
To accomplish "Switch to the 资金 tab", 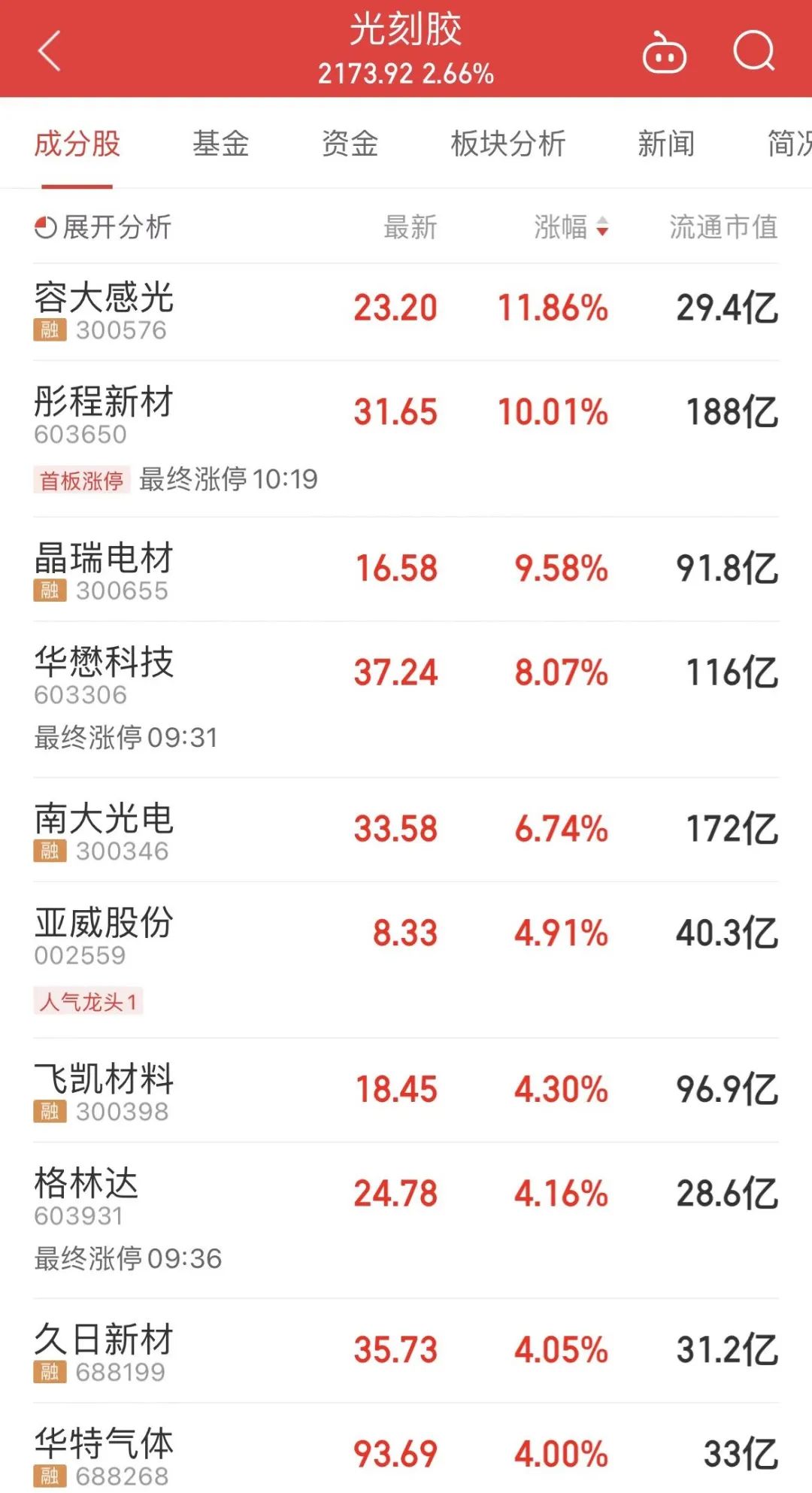I will [350, 144].
